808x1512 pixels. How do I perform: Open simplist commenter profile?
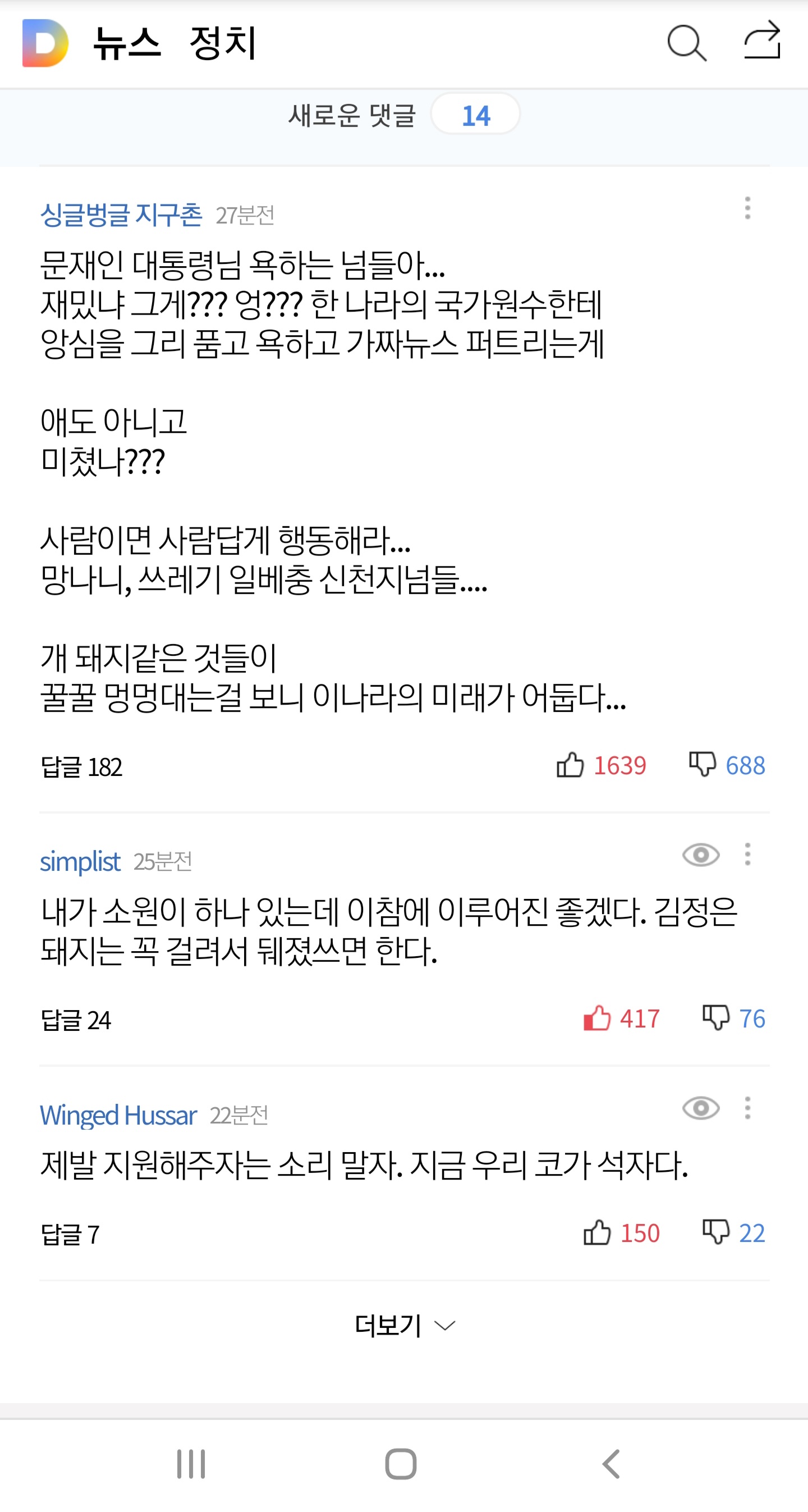coord(80,861)
